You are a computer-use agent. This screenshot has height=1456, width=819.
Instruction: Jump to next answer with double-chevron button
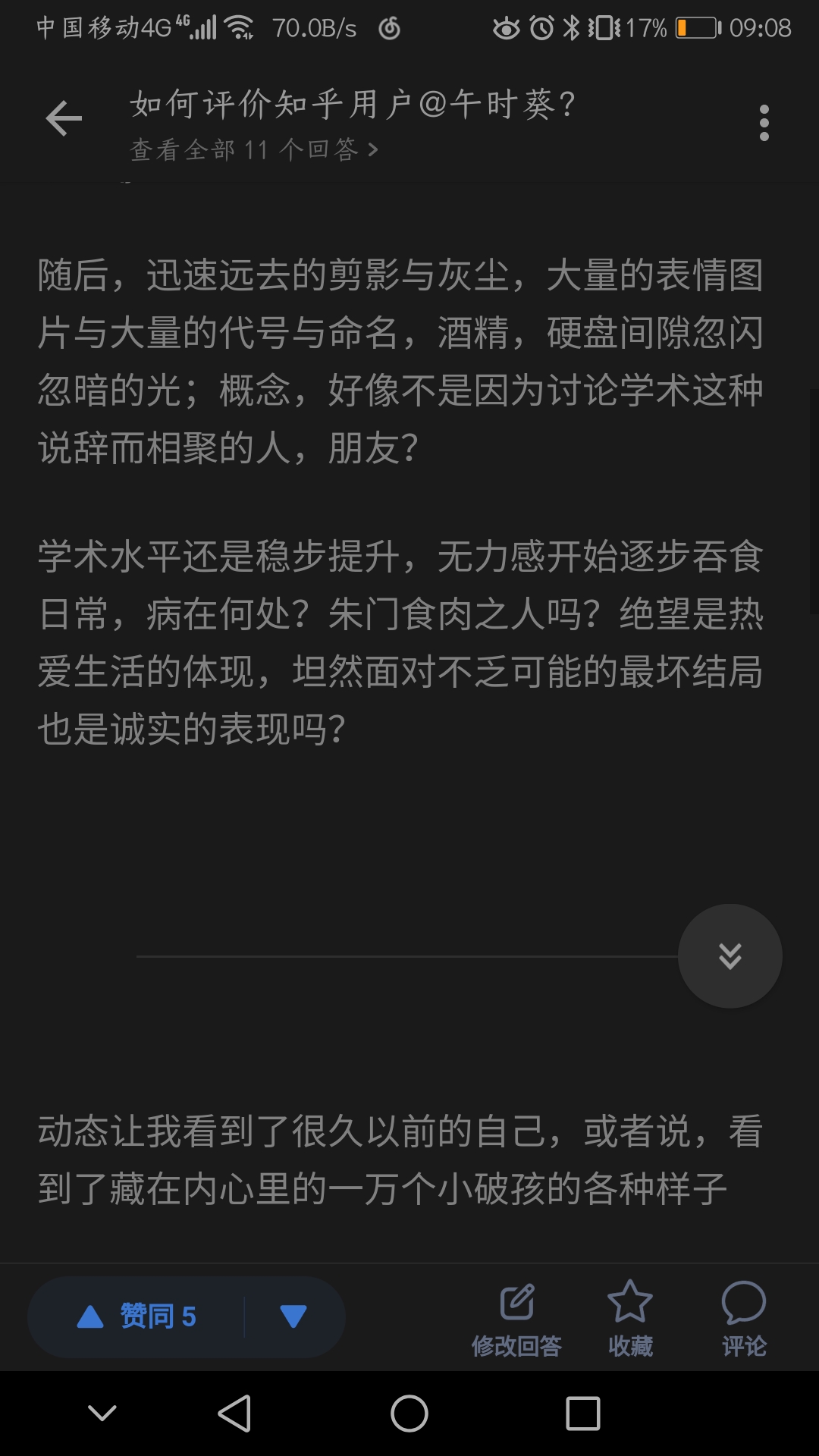click(x=730, y=955)
